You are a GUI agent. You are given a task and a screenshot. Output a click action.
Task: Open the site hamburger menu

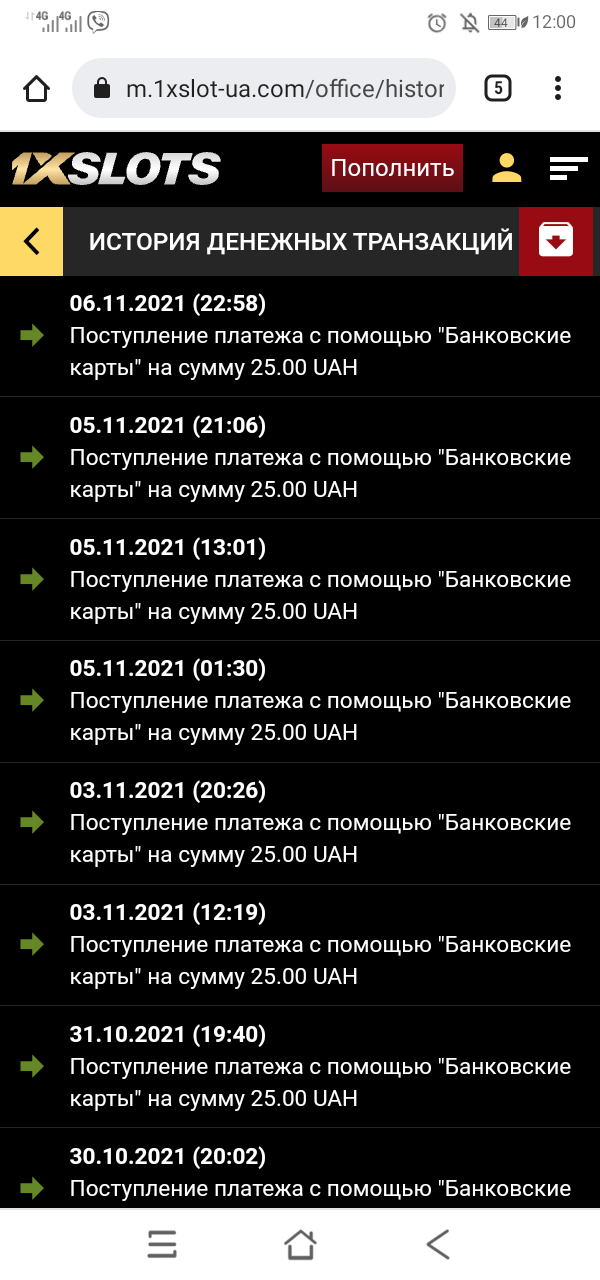coord(568,168)
